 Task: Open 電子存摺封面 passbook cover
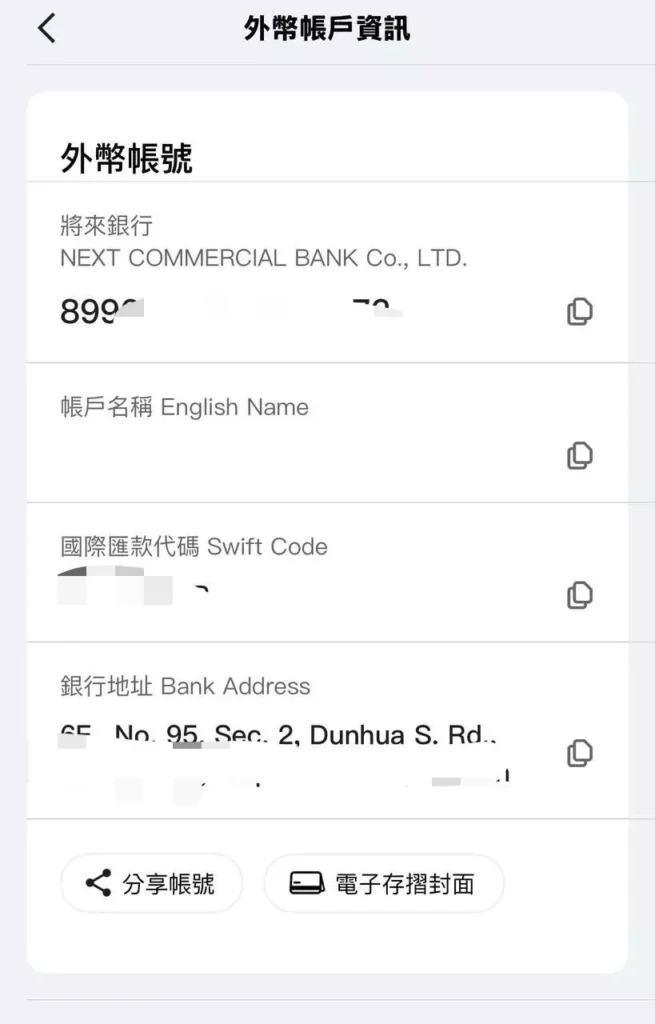point(383,883)
